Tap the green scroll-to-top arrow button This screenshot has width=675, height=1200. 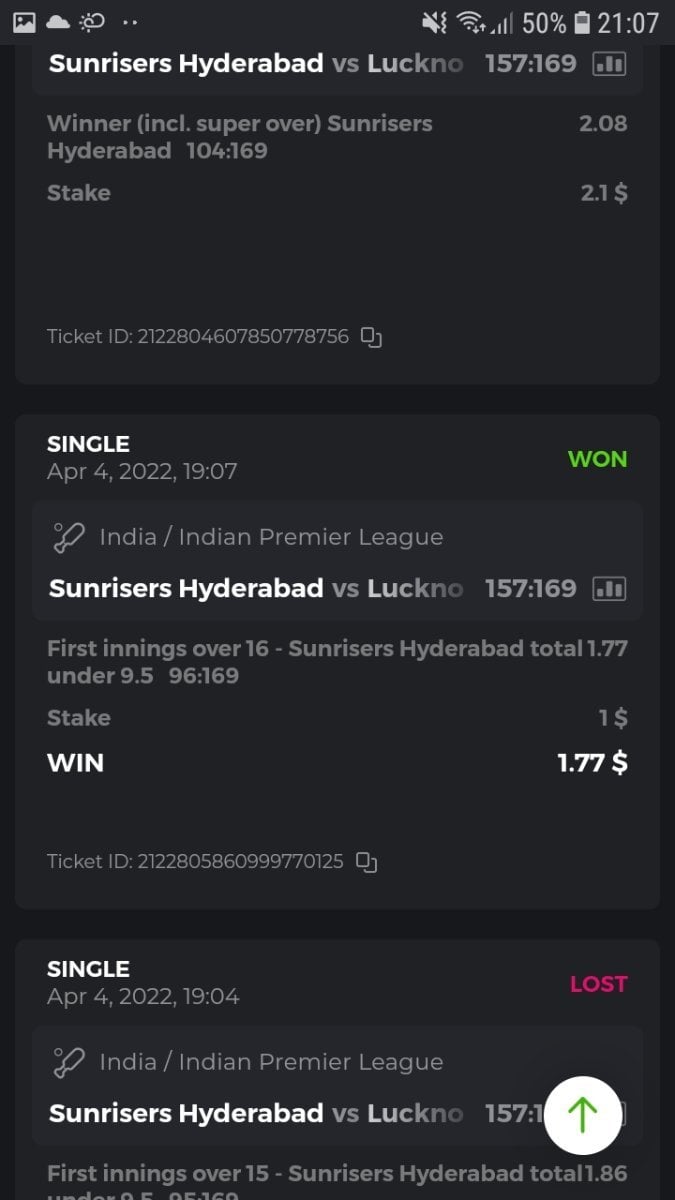[582, 1113]
